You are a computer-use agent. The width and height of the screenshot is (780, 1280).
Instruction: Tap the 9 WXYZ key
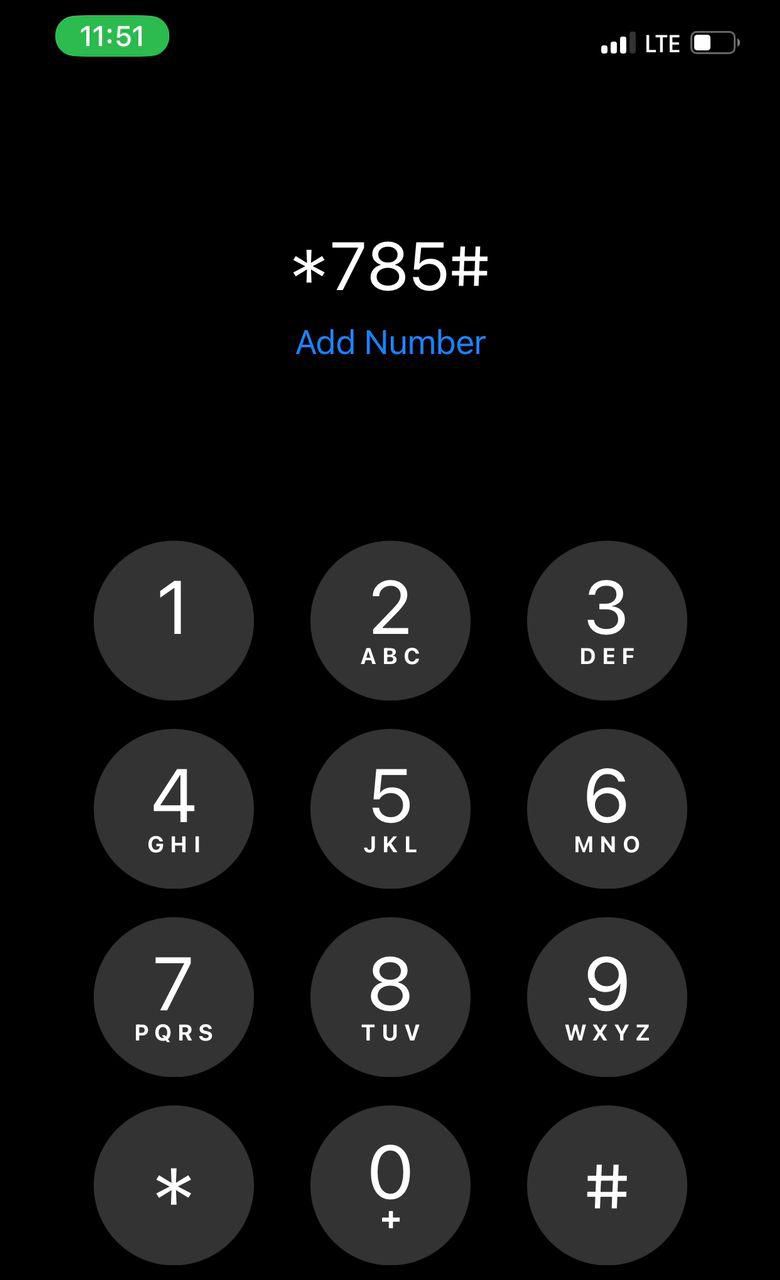607,997
